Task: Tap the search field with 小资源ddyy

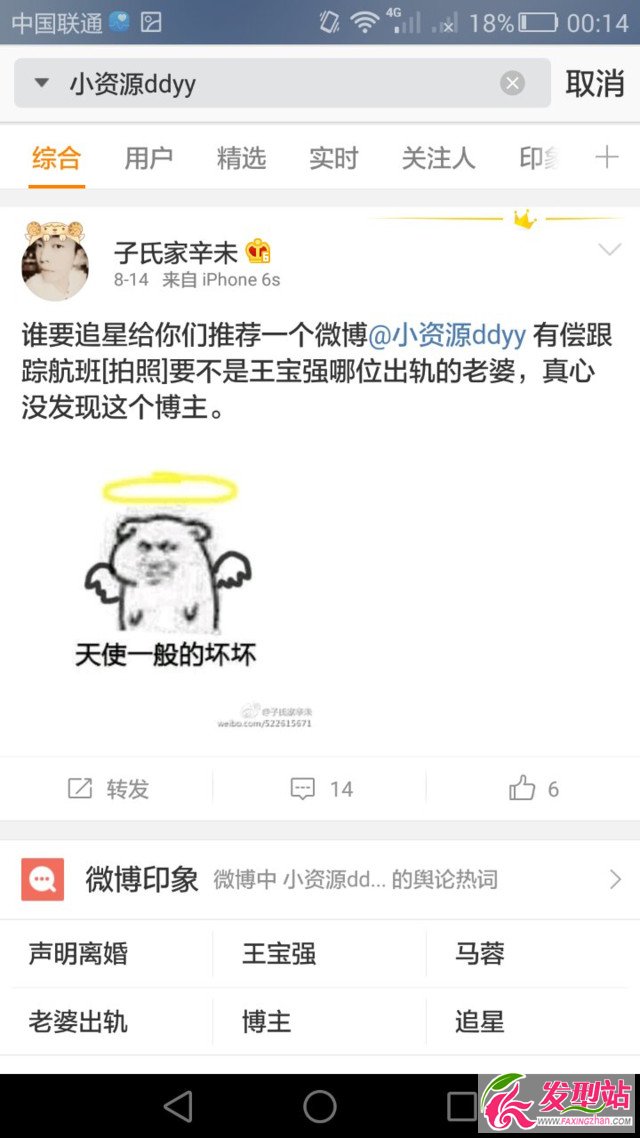Action: [270, 84]
